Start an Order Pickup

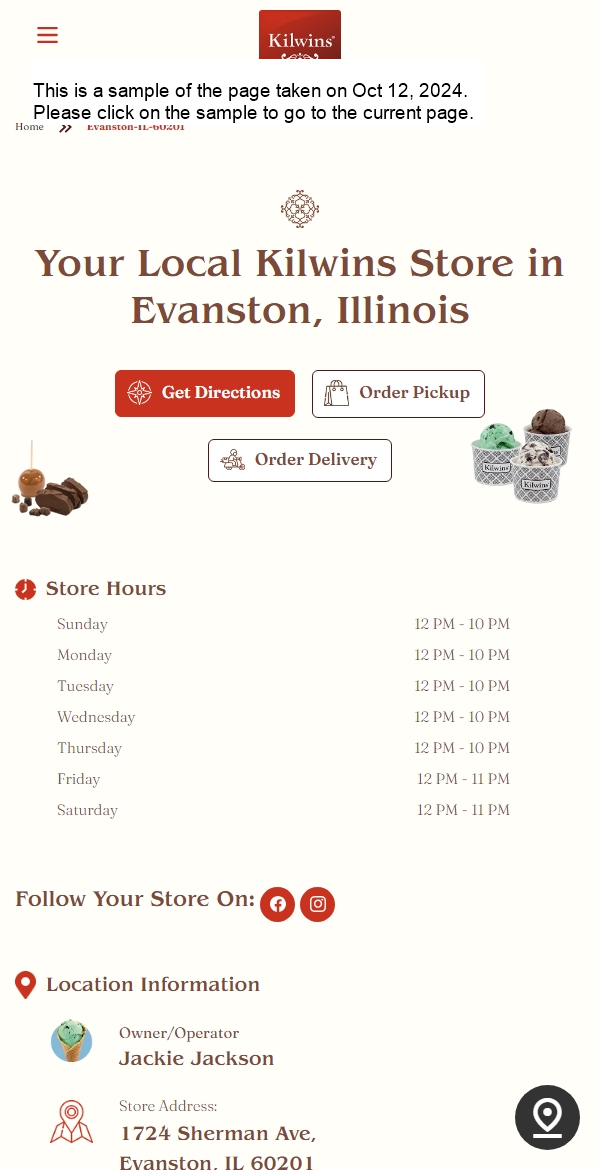pyautogui.click(x=398, y=393)
